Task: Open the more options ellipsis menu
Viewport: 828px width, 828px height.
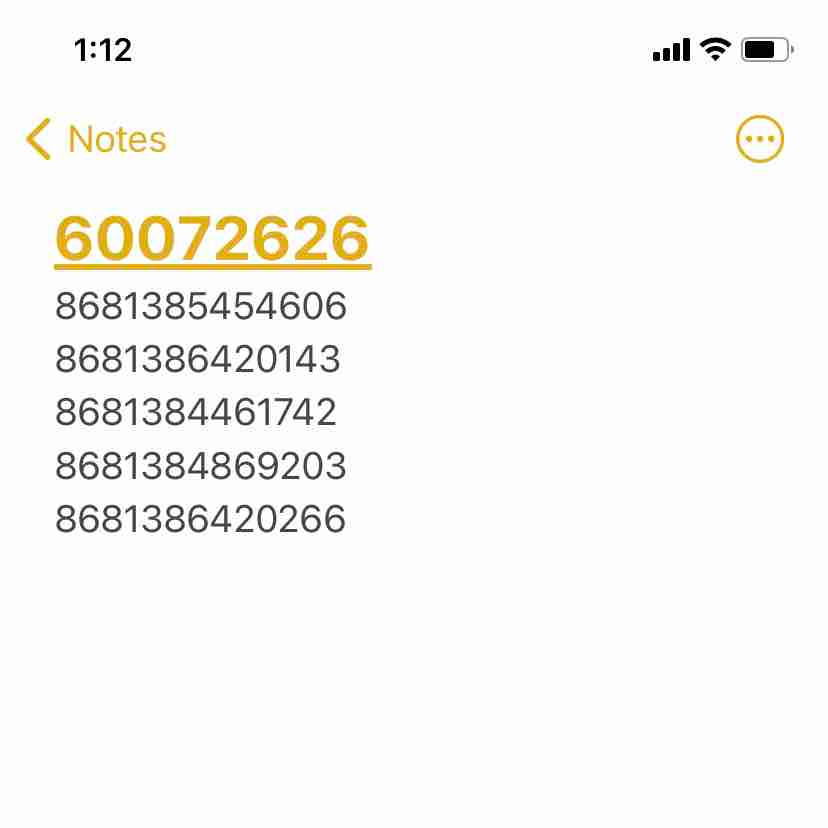Action: tap(760, 140)
